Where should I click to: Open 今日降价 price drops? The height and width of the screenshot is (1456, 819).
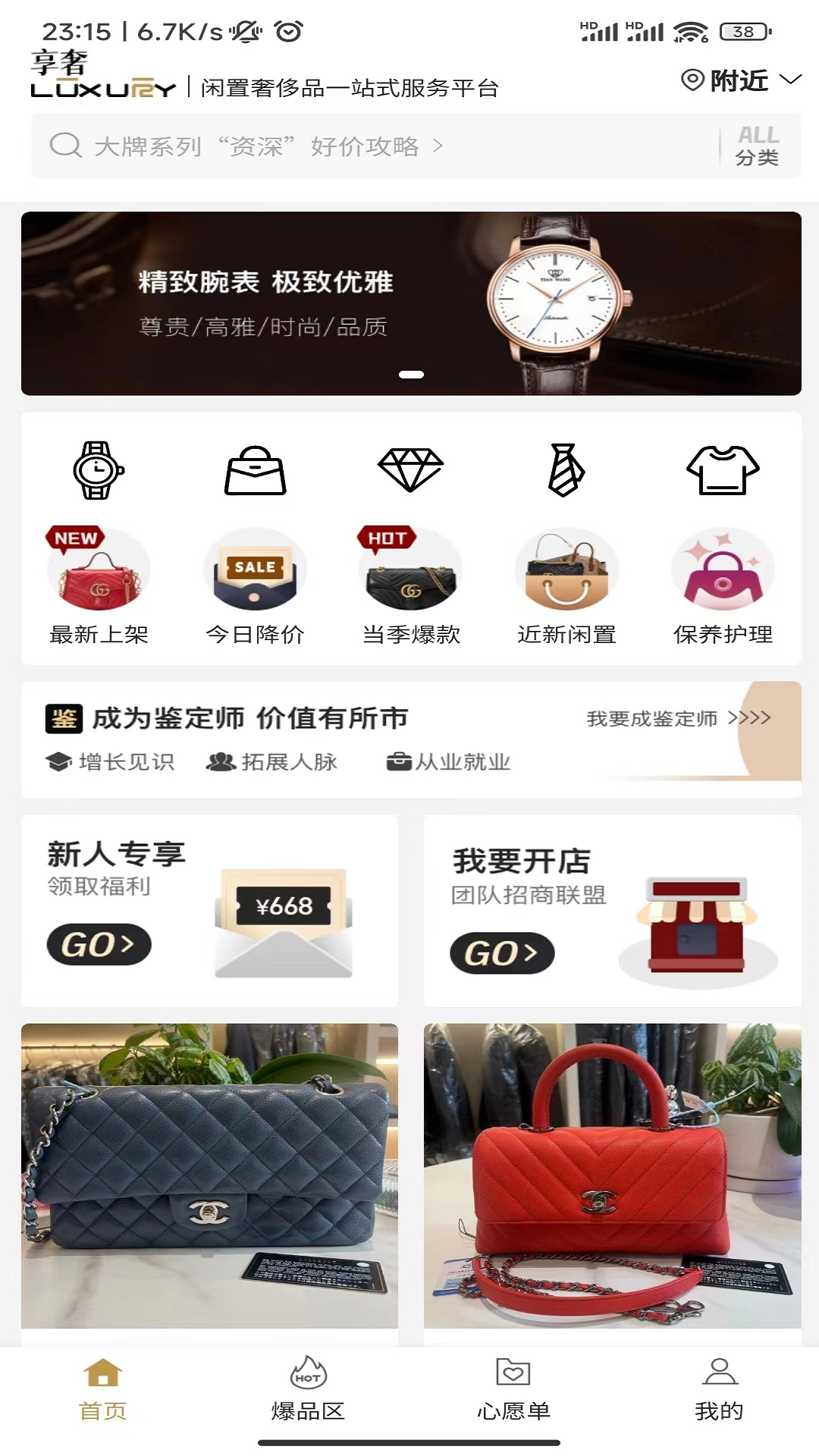(x=255, y=585)
